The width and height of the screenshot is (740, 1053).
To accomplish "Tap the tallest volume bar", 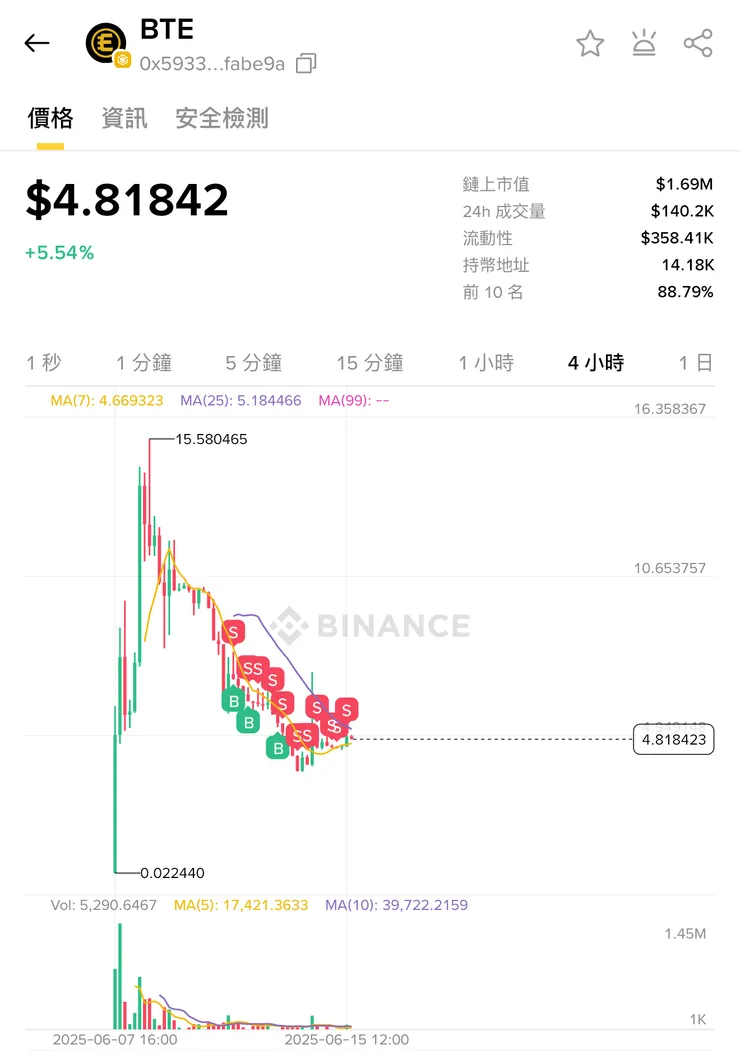I will pyautogui.click(x=121, y=975).
